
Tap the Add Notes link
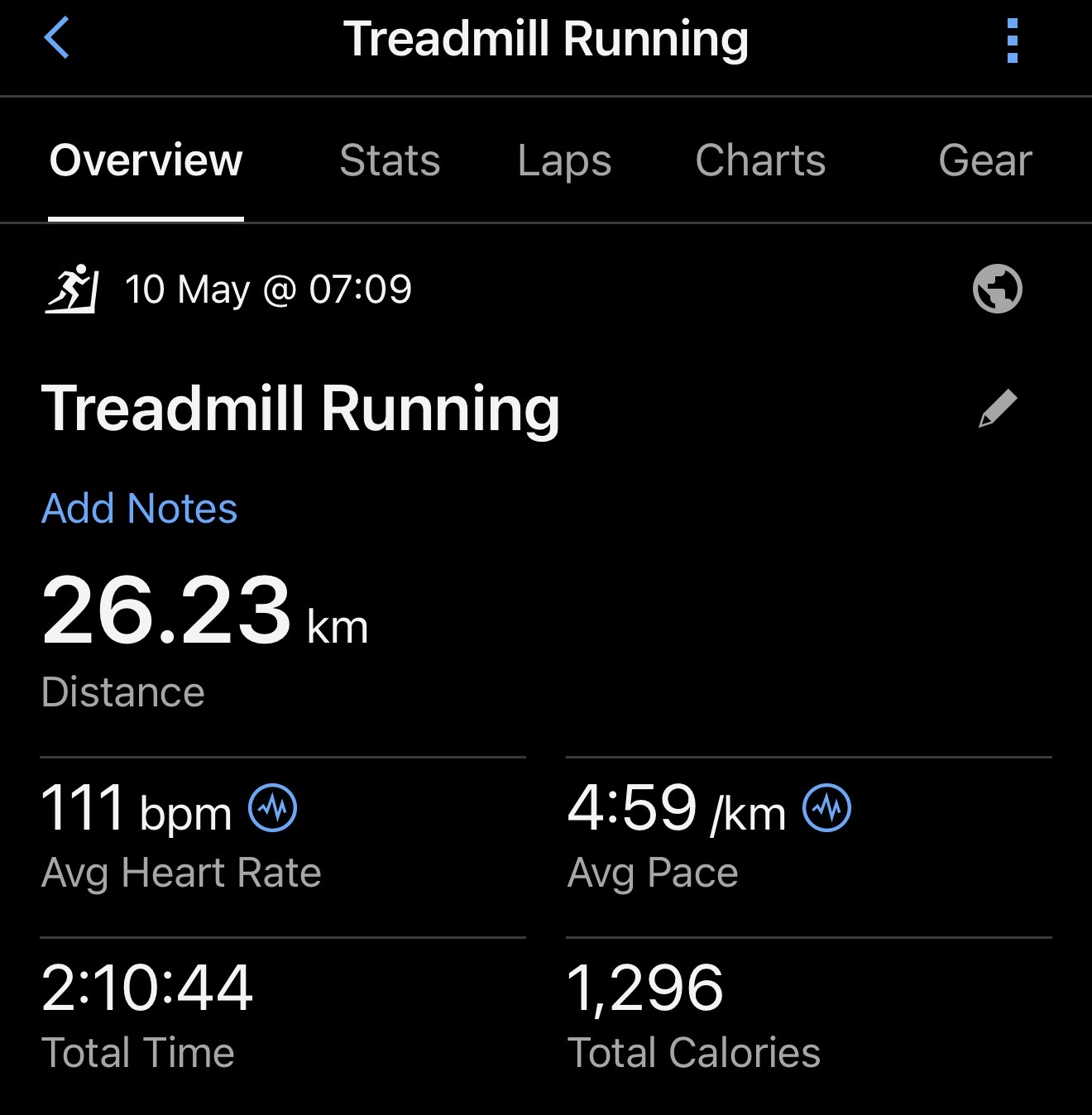click(140, 508)
